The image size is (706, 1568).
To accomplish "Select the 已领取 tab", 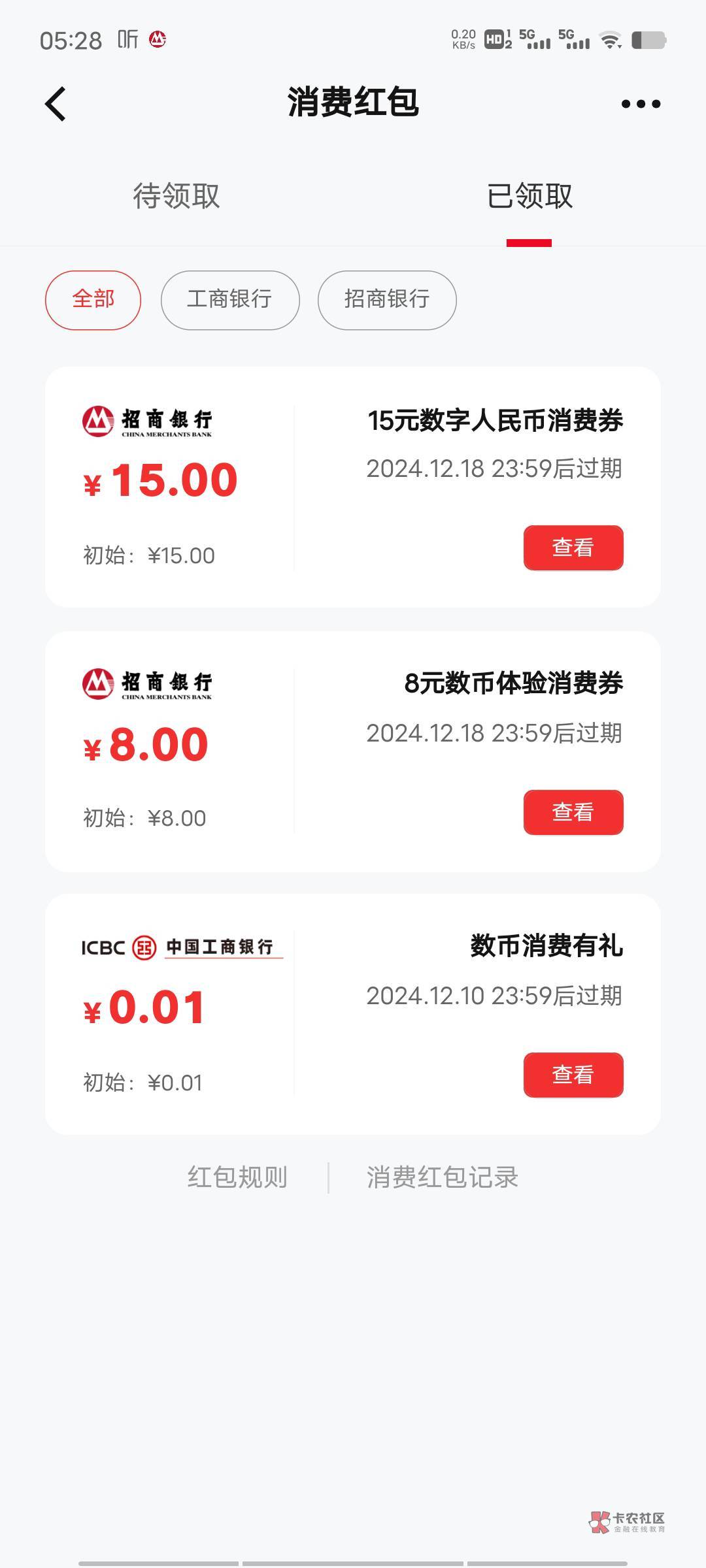I will pos(529,196).
